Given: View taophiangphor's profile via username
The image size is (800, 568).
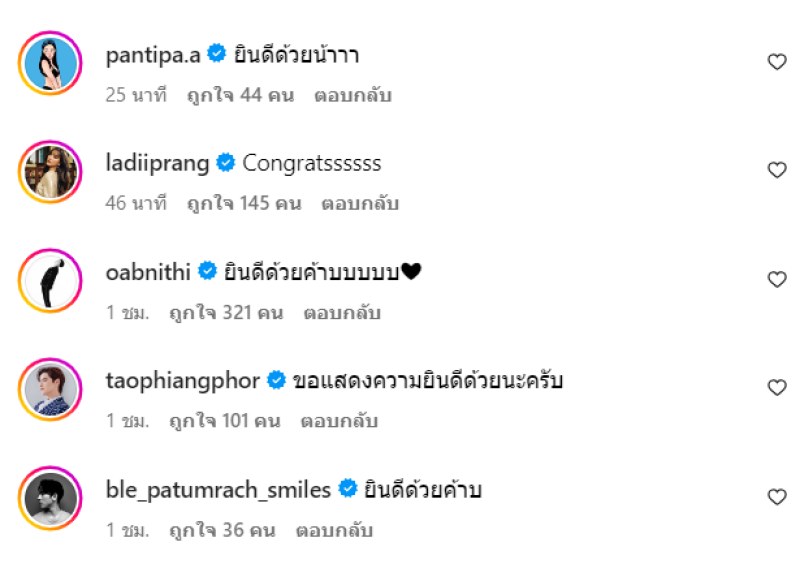Looking at the screenshot, I should (182, 380).
